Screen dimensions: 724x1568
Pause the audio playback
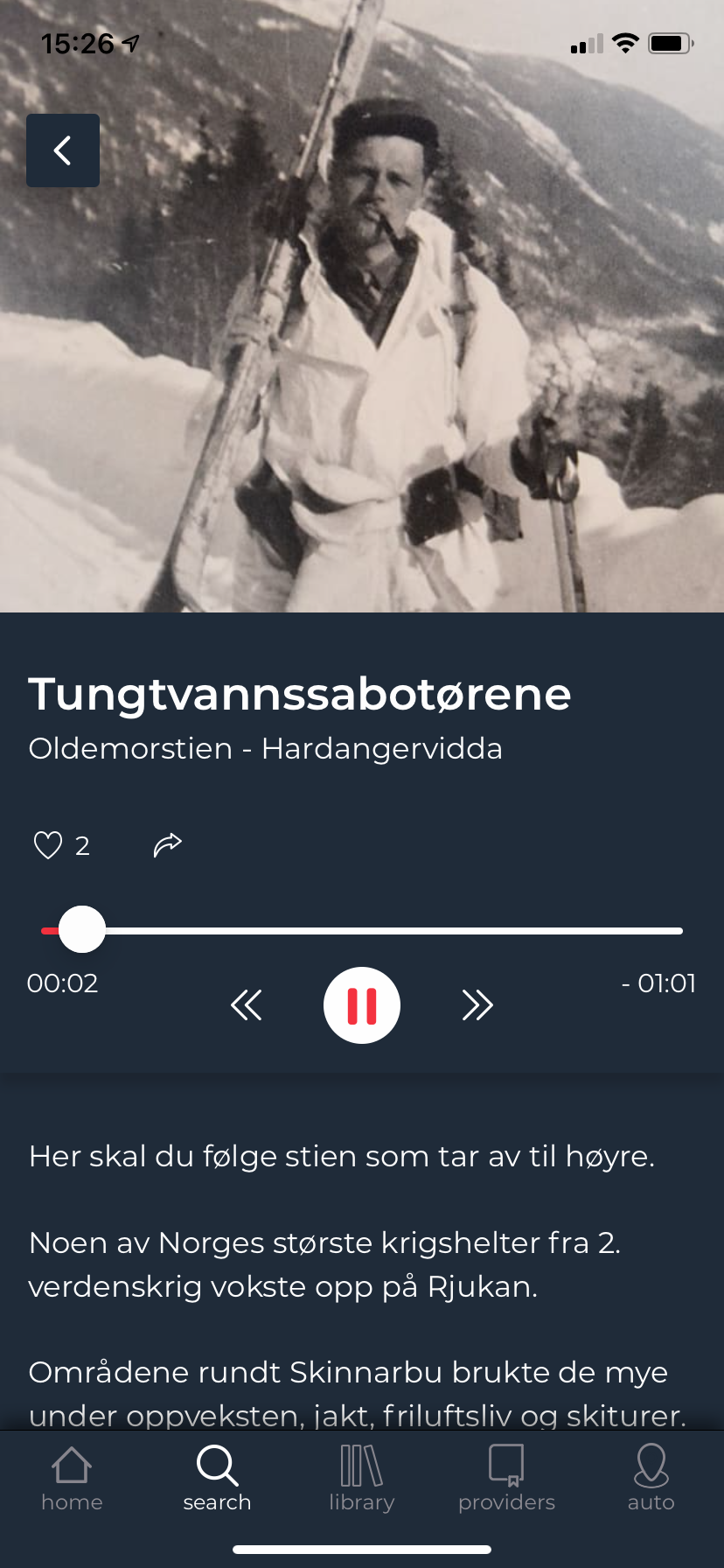pos(362,1005)
